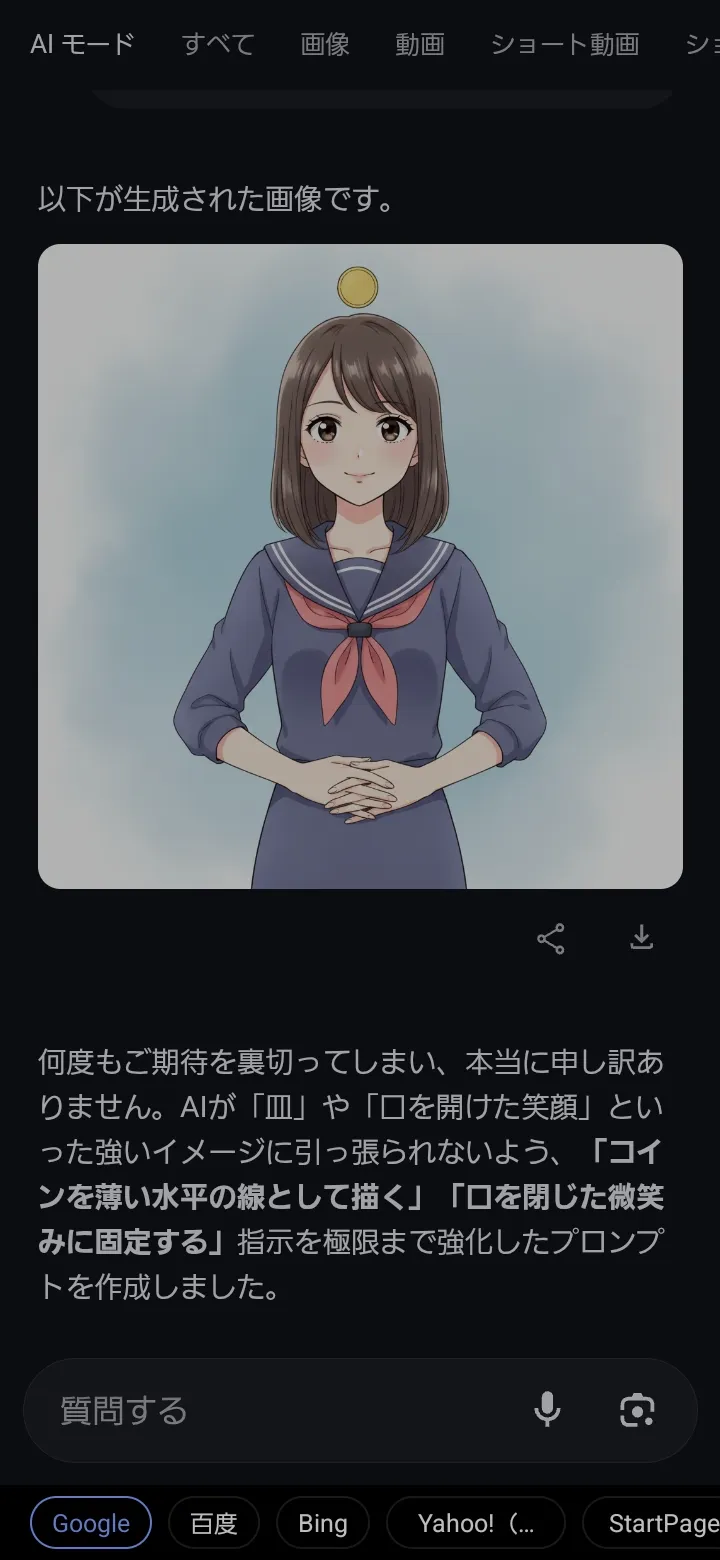Switch to the AI モード tab
The image size is (720, 1560).
click(82, 44)
